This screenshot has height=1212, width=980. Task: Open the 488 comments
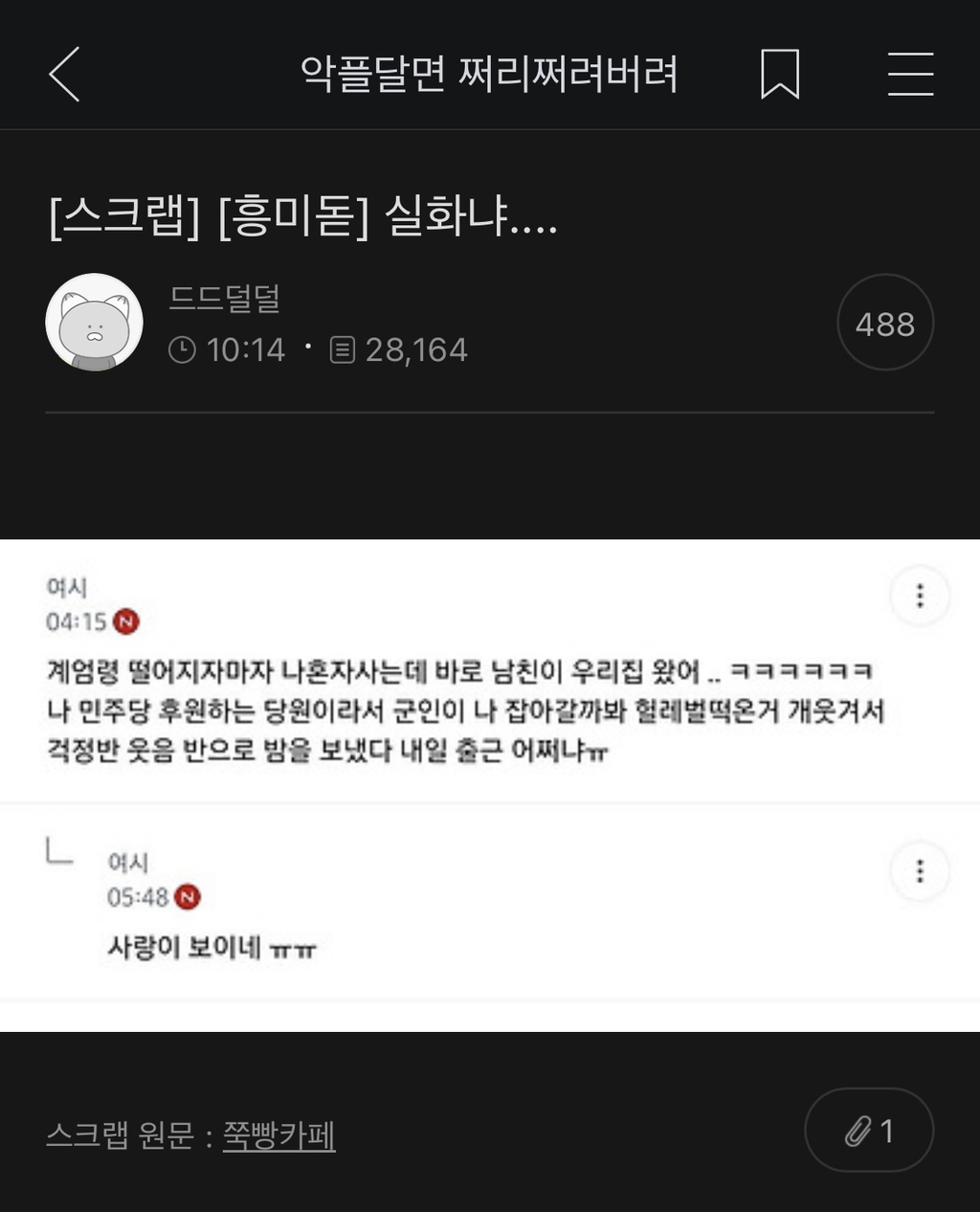(884, 324)
